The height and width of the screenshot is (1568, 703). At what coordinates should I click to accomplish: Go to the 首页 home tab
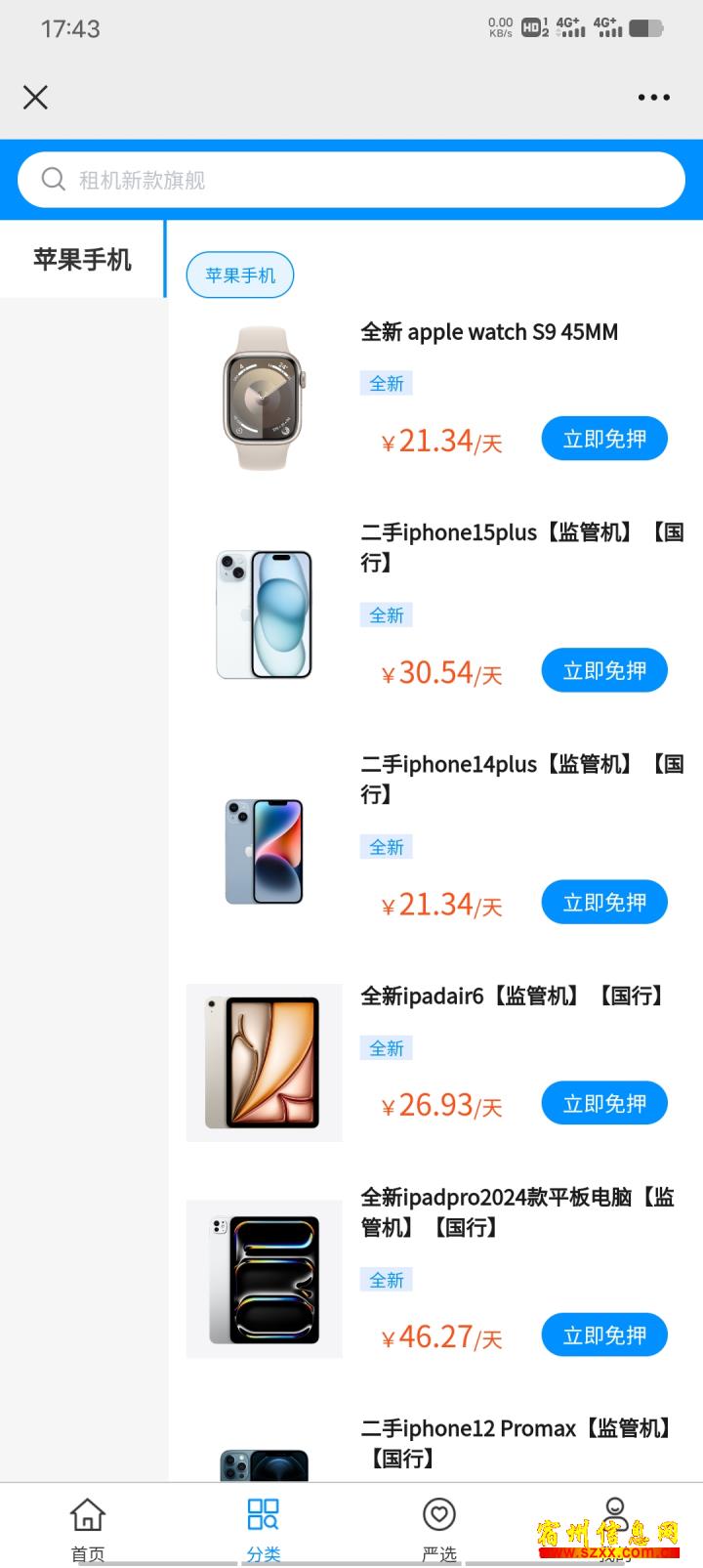point(88,1529)
